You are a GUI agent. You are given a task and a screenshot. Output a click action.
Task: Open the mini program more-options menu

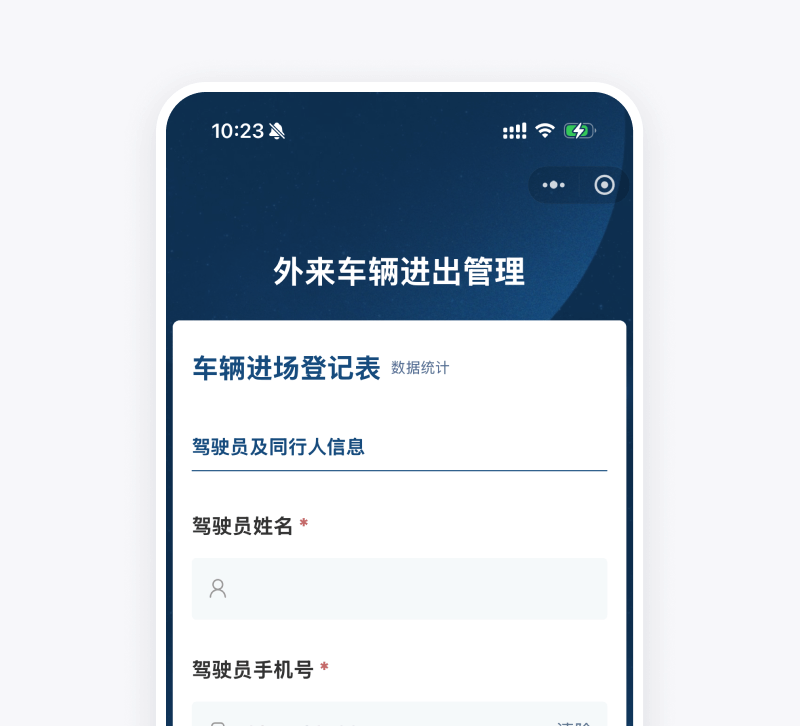point(553,185)
